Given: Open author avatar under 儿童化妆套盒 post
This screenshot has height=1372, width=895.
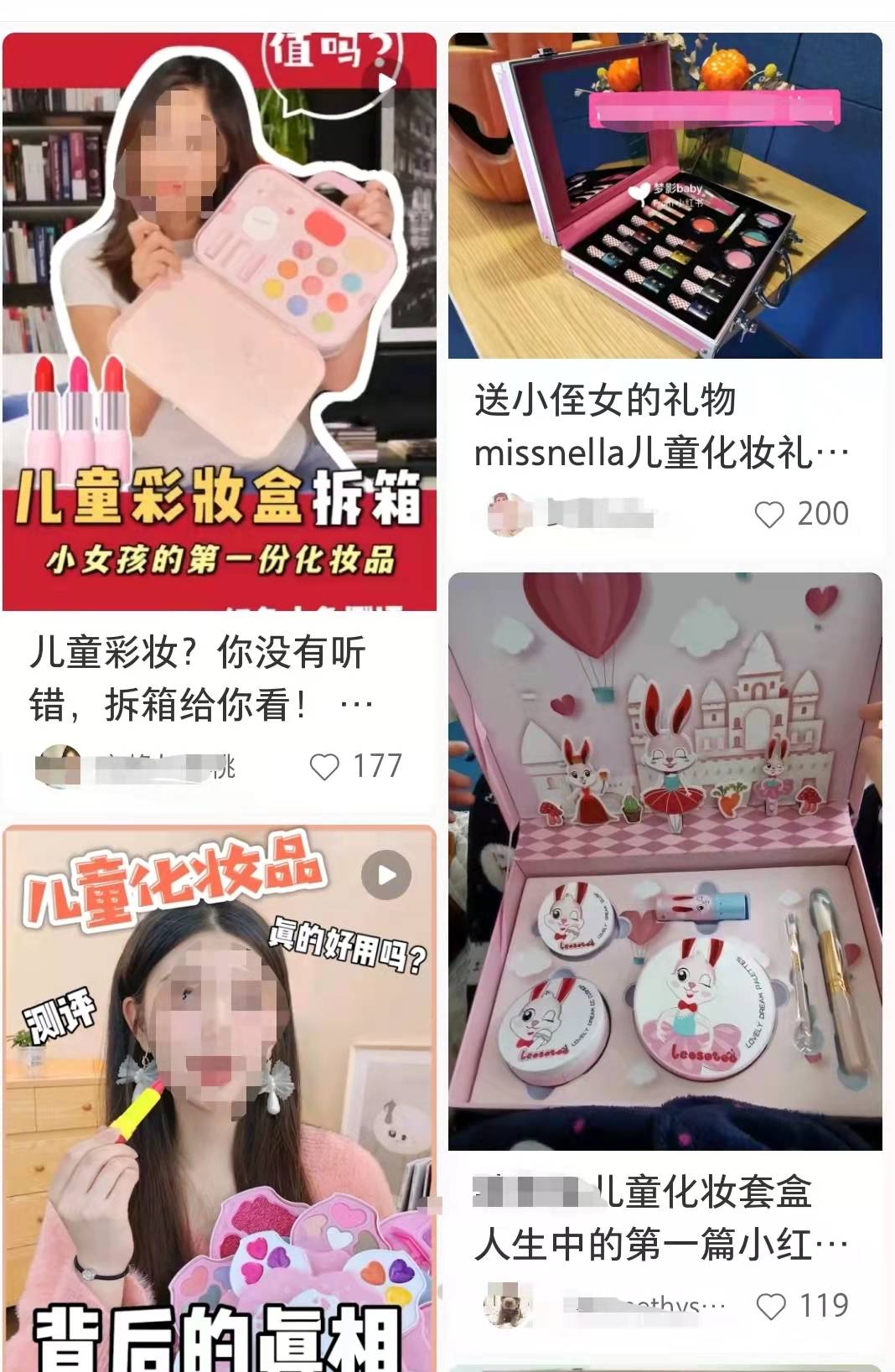Looking at the screenshot, I should [509, 1305].
